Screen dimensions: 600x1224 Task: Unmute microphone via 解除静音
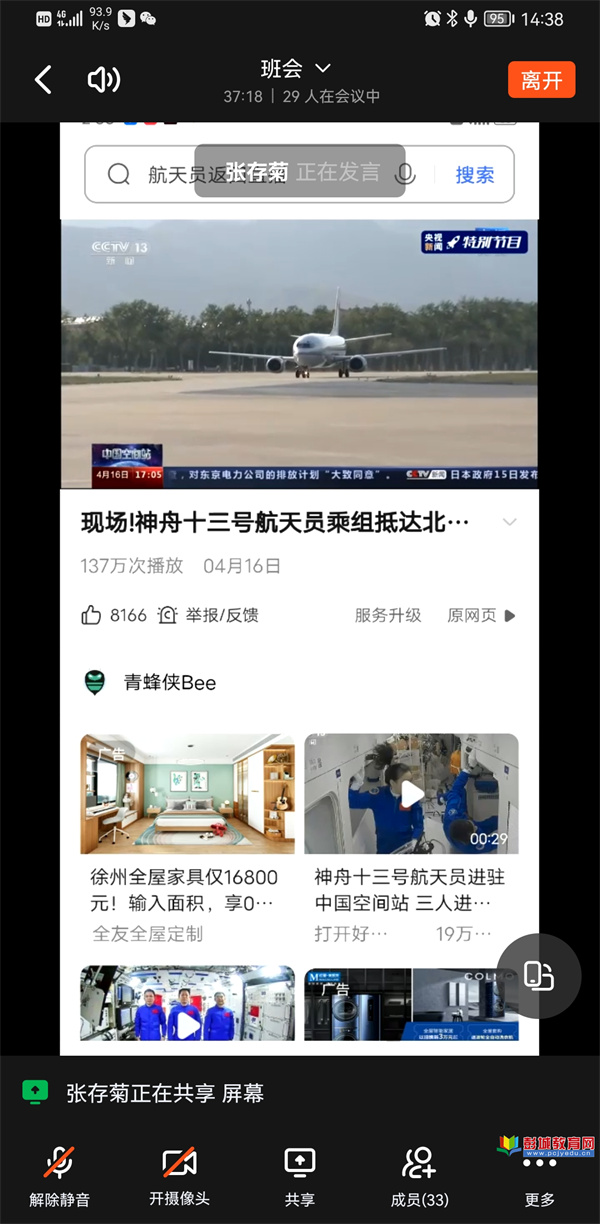point(59,1176)
